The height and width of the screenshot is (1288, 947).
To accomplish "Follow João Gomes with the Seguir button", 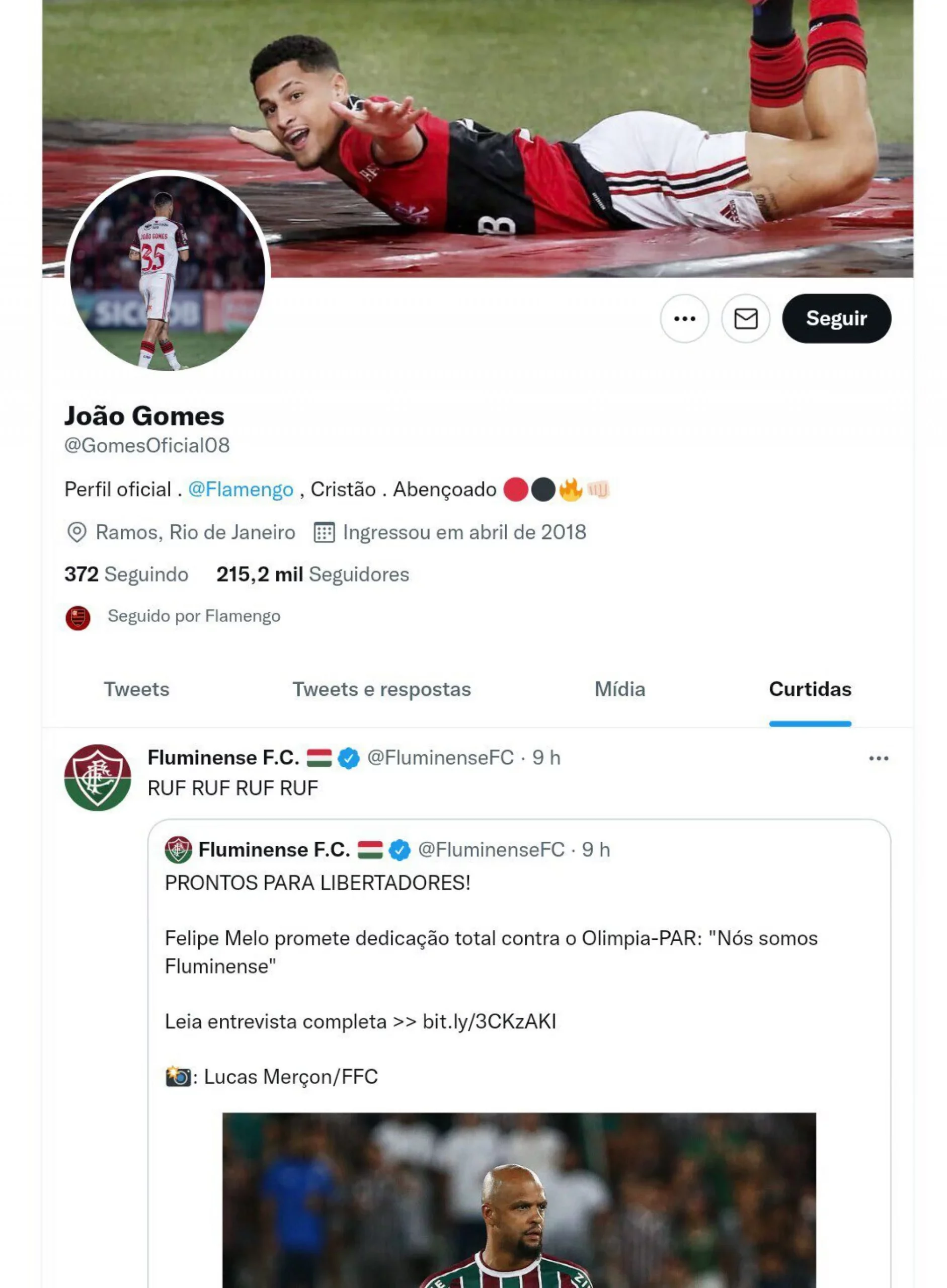I will [x=836, y=318].
